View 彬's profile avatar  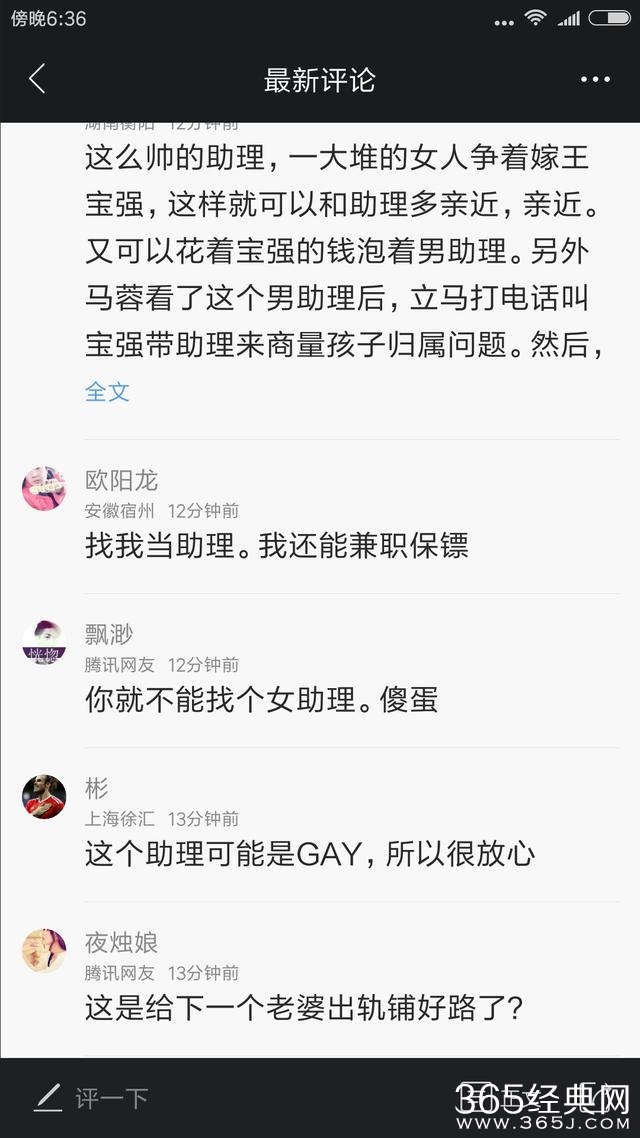pos(44,796)
